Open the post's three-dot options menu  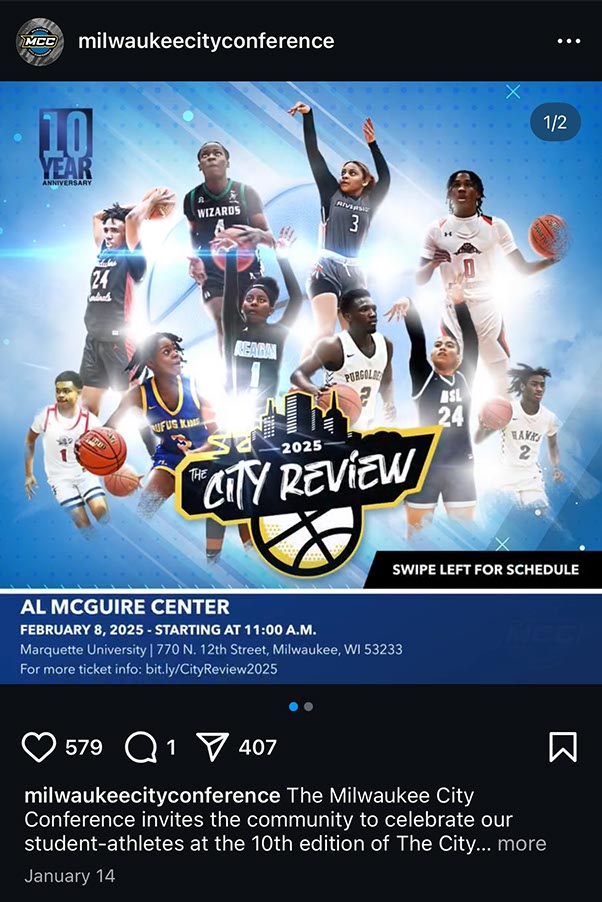[x=568, y=41]
